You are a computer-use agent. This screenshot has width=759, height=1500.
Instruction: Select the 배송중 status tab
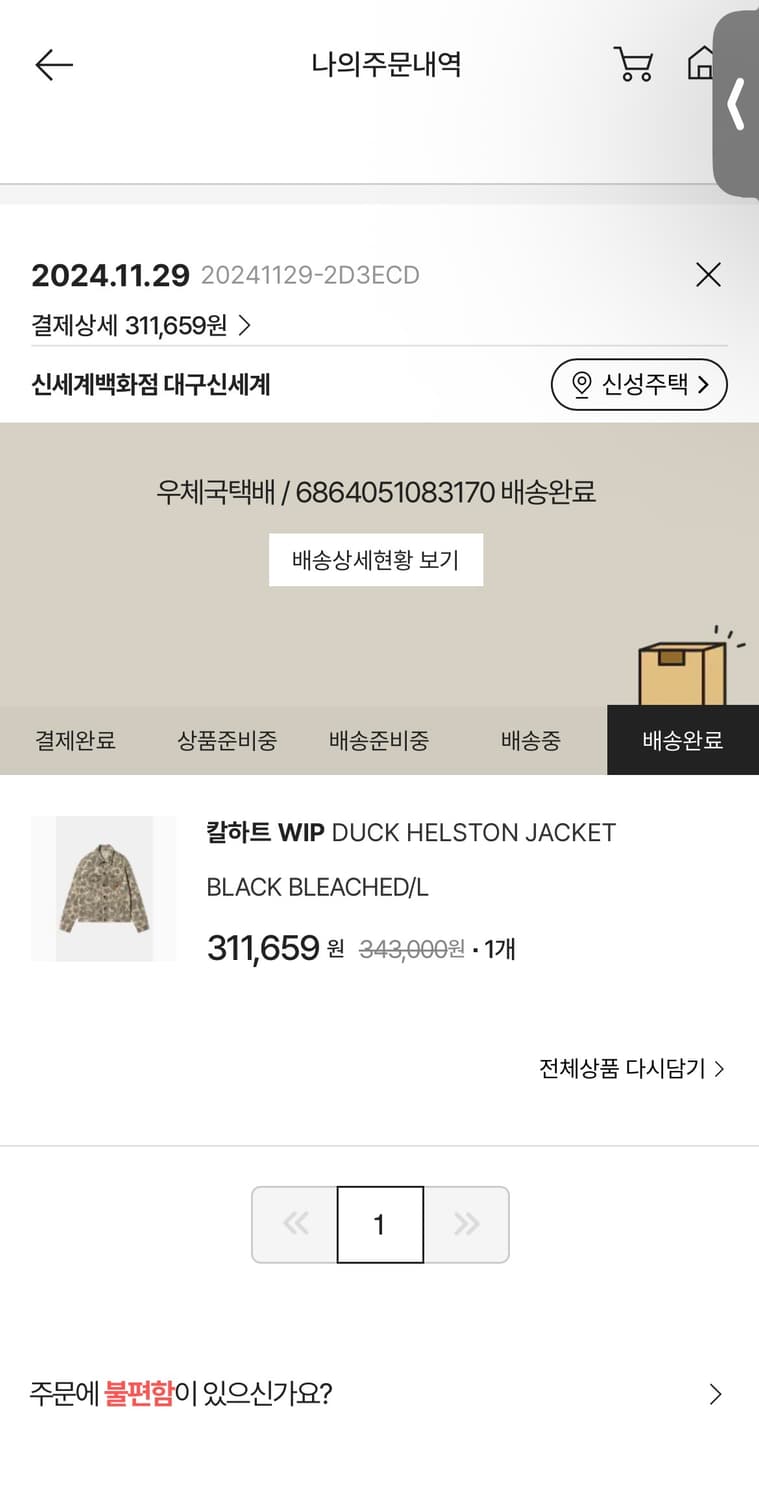pyautogui.click(x=529, y=740)
